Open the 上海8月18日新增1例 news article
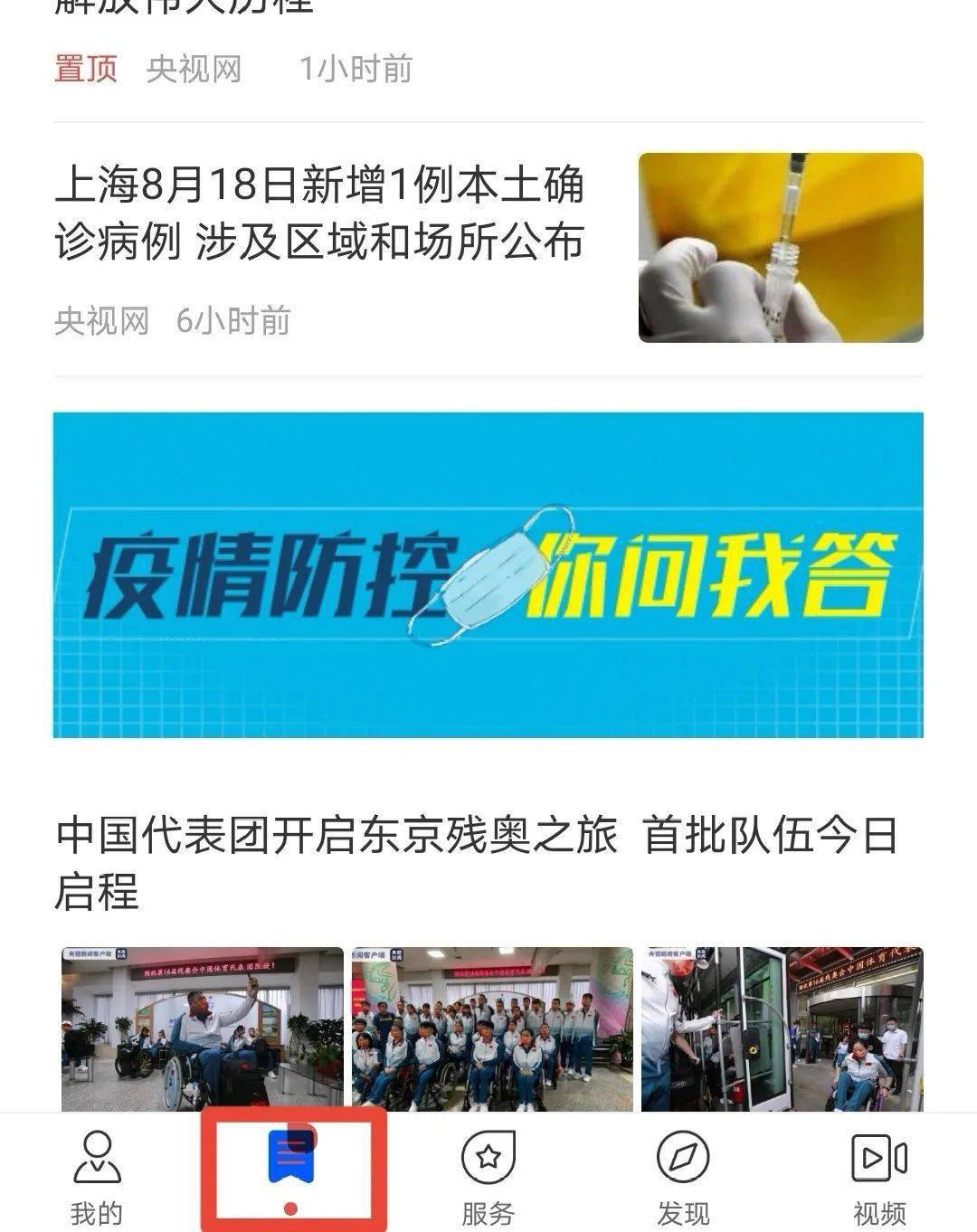Image resolution: width=977 pixels, height=1232 pixels. click(319, 213)
